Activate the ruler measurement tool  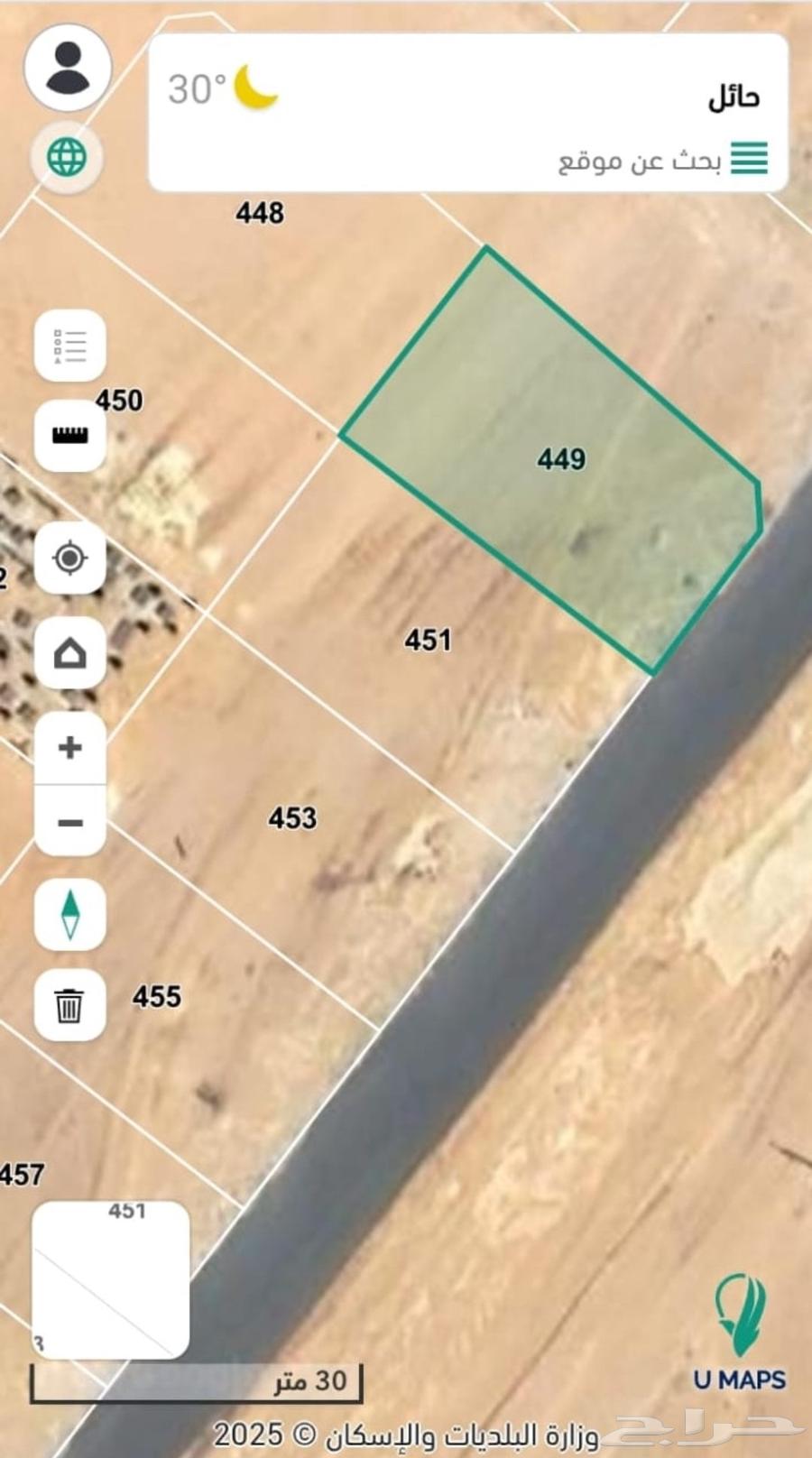tap(70, 437)
